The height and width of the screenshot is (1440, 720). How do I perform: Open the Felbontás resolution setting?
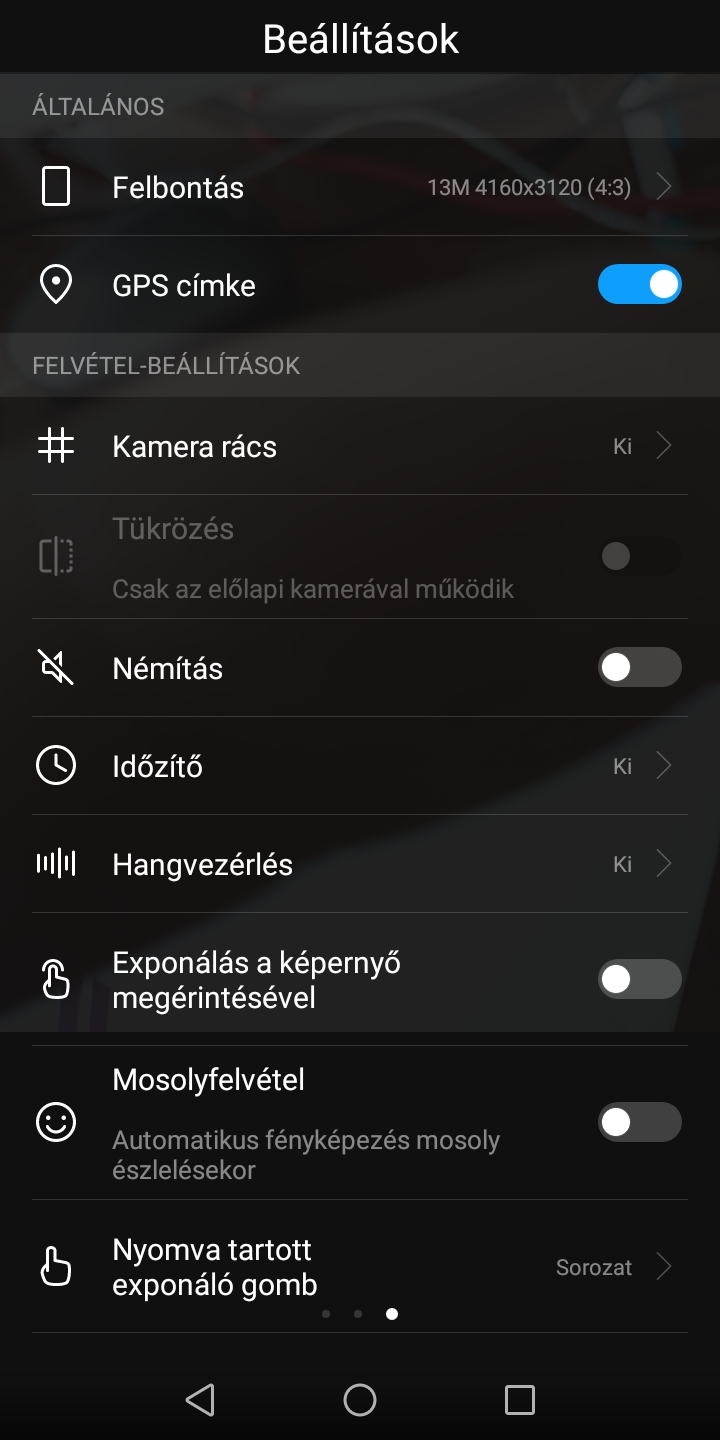tap(360, 187)
